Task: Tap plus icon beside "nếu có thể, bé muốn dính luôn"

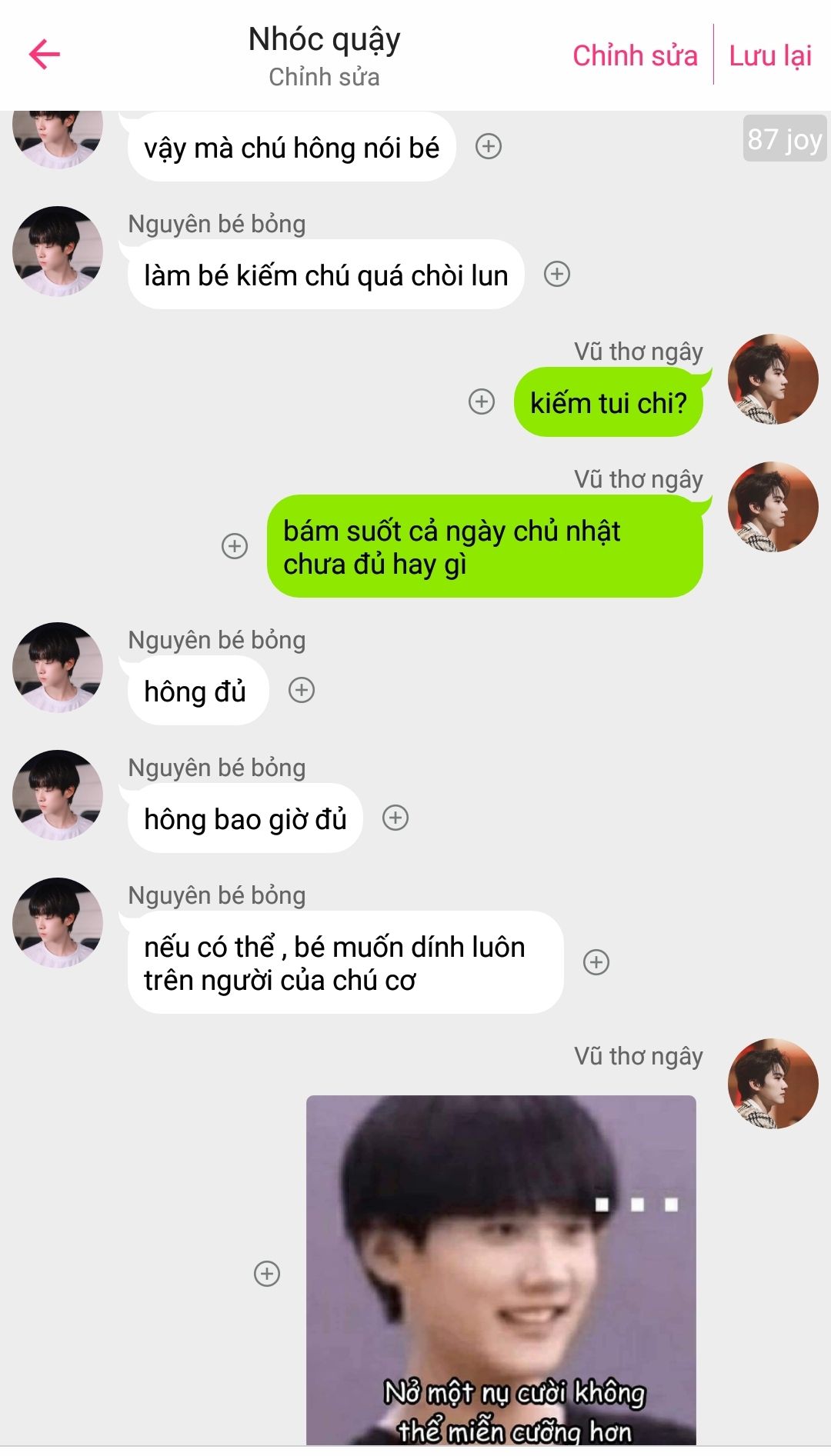Action: [x=596, y=962]
